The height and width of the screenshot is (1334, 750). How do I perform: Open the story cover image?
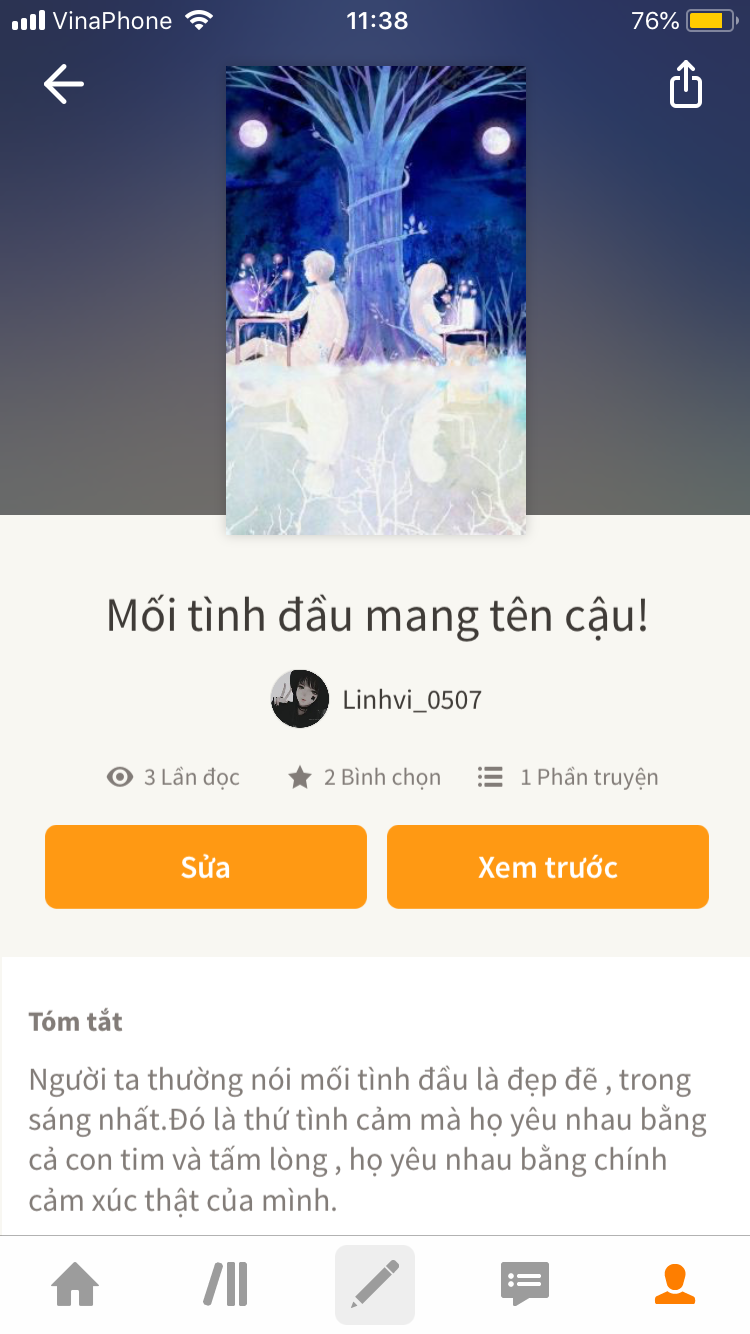pyautogui.click(x=376, y=300)
